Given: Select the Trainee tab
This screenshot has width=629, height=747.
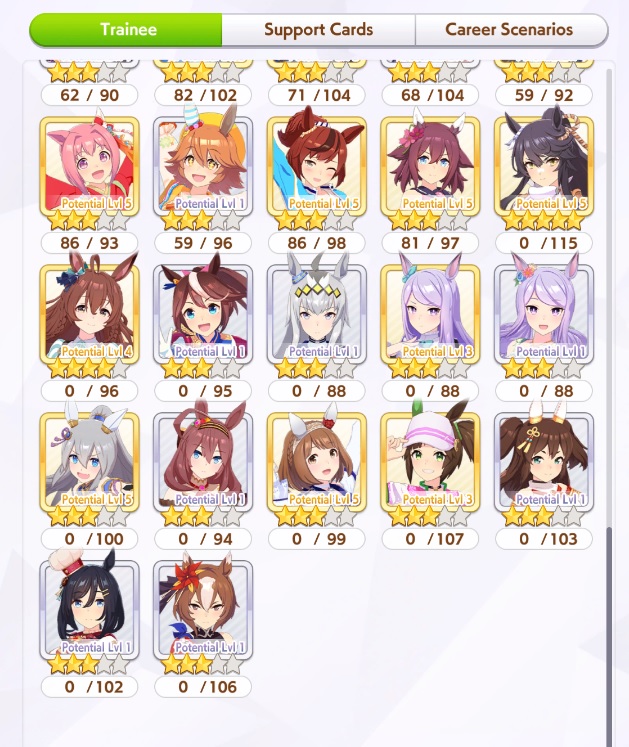Looking at the screenshot, I should (x=126, y=30).
